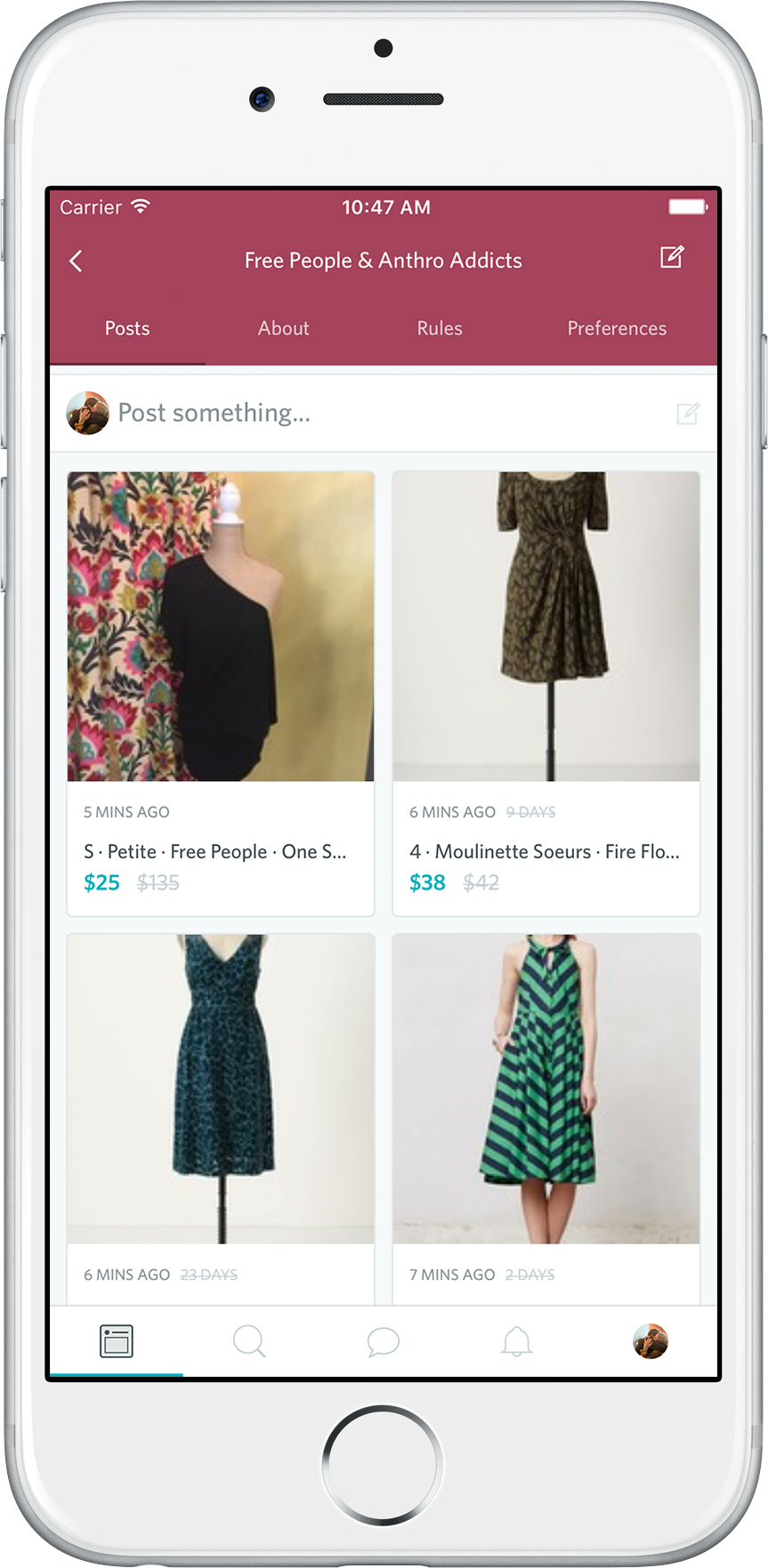Viewport: 768px width, 1568px height.
Task: Open the feed tab in bottom bar
Action: tap(117, 1341)
